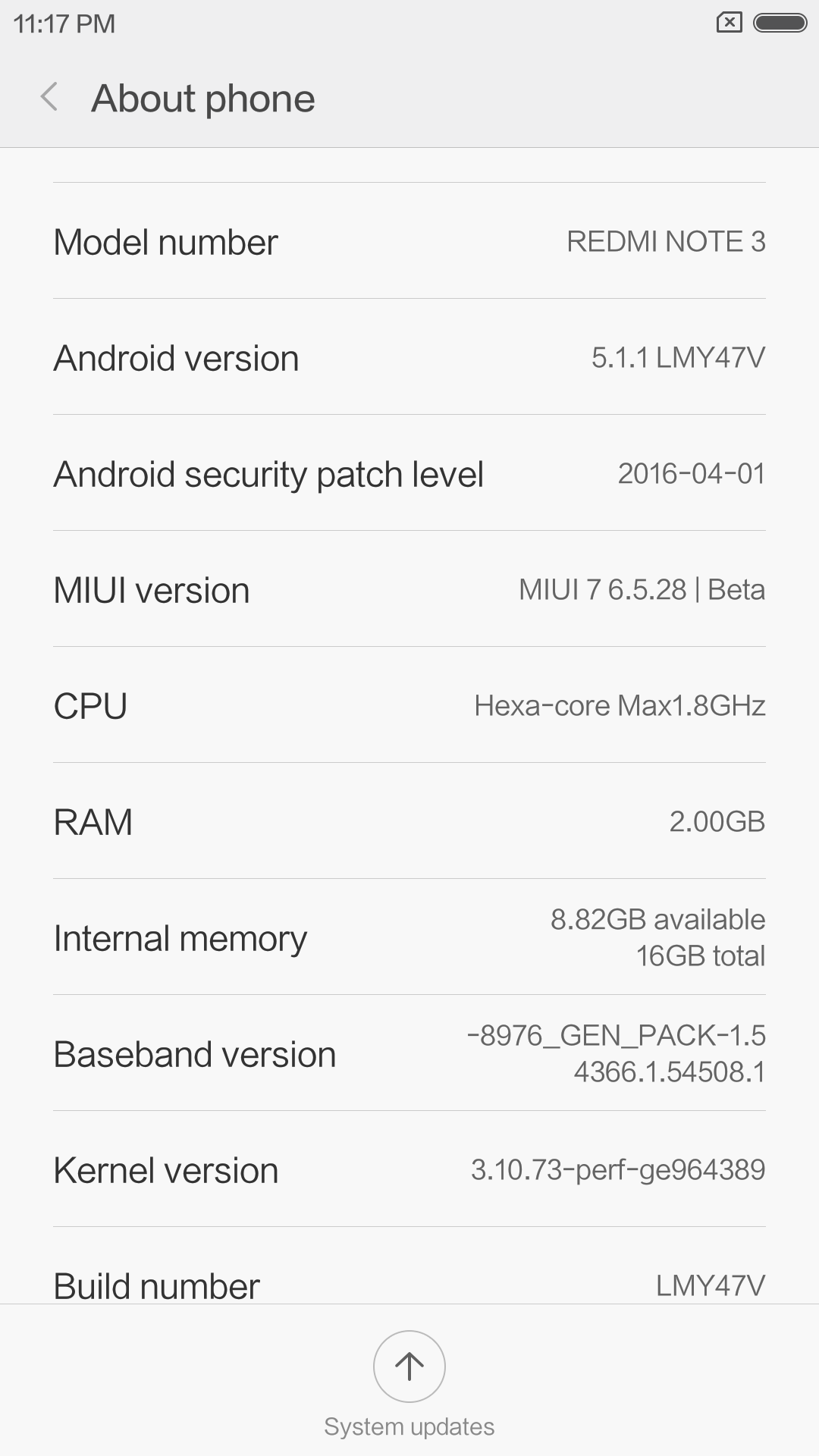Tap the Baseband version row
The width and height of the screenshot is (819, 1456).
pyautogui.click(x=409, y=1053)
